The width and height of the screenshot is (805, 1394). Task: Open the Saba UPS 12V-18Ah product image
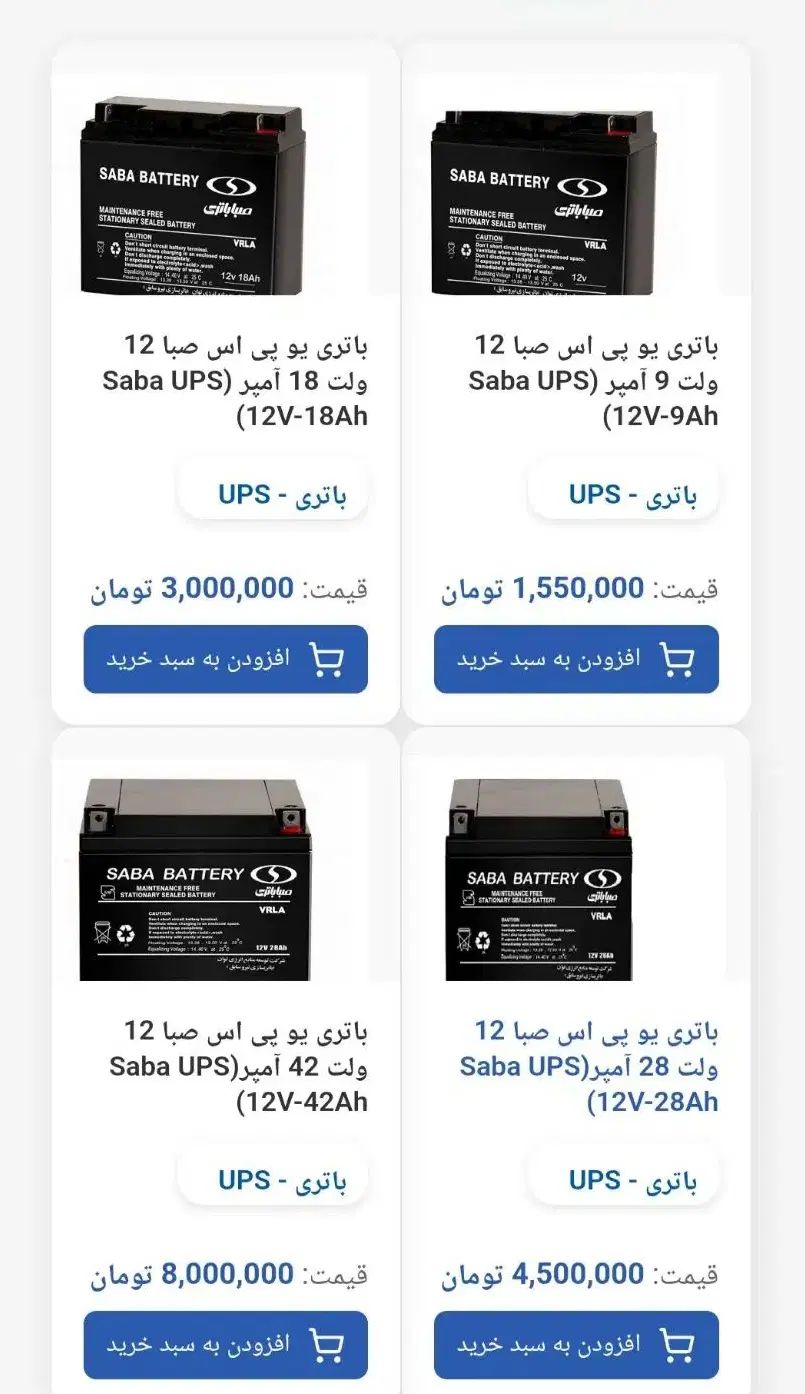pos(190,196)
